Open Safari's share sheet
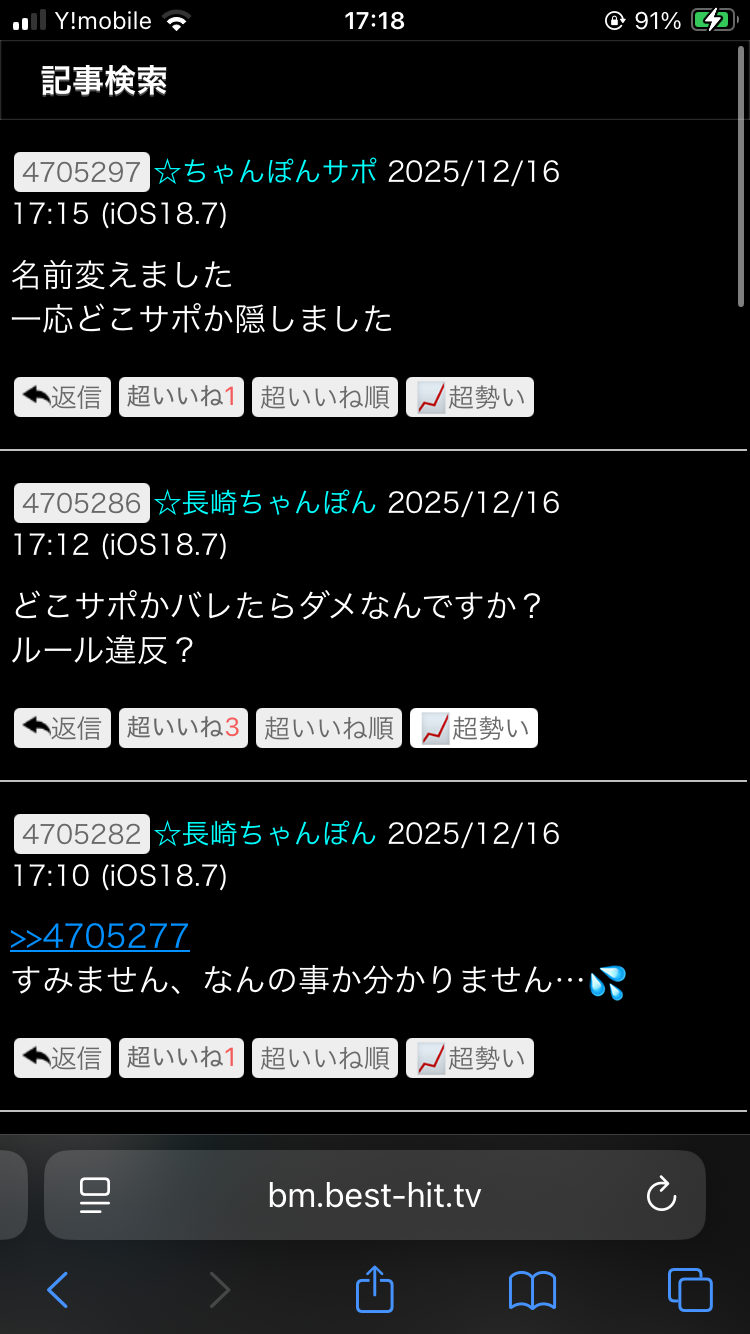This screenshot has height=1334, width=750. [x=375, y=1290]
